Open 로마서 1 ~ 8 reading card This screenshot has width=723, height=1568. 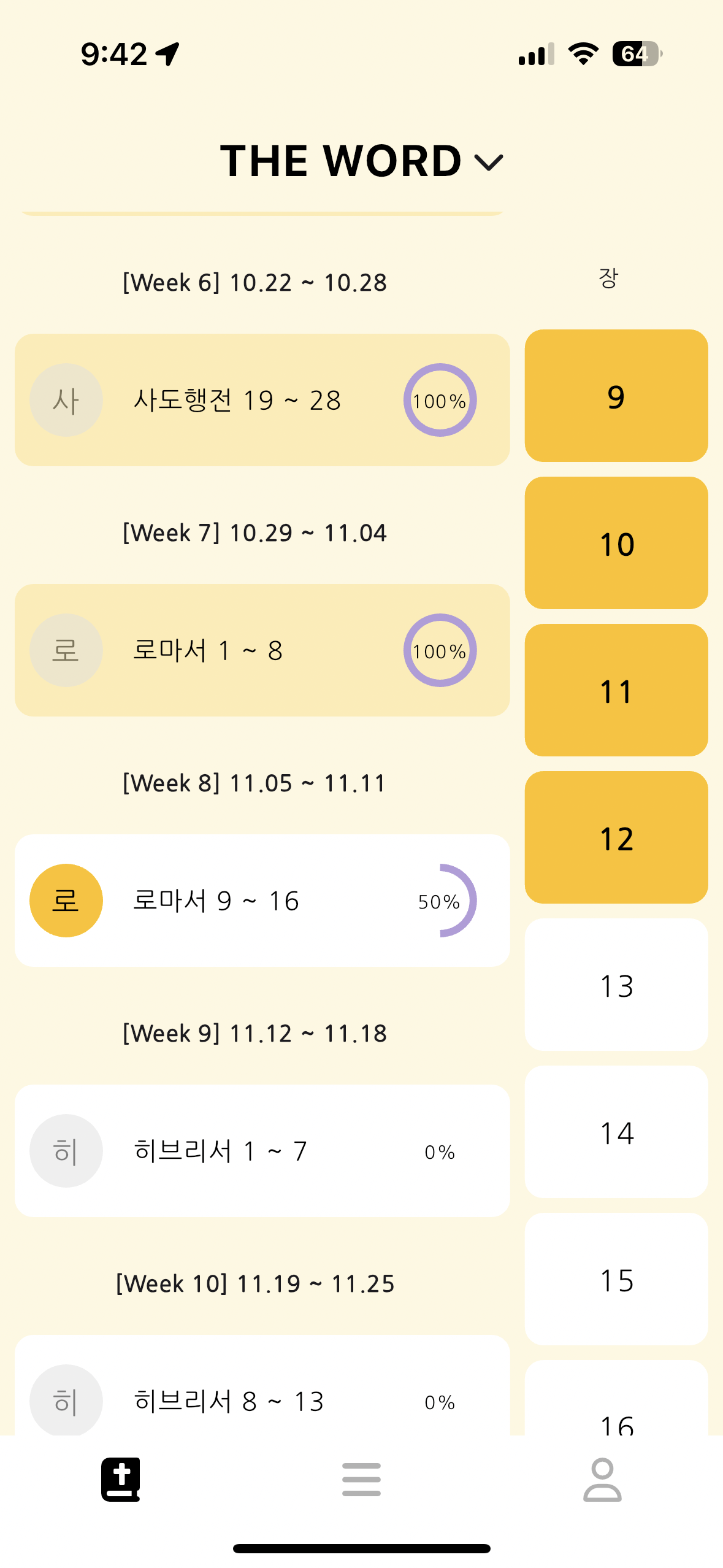tap(262, 650)
